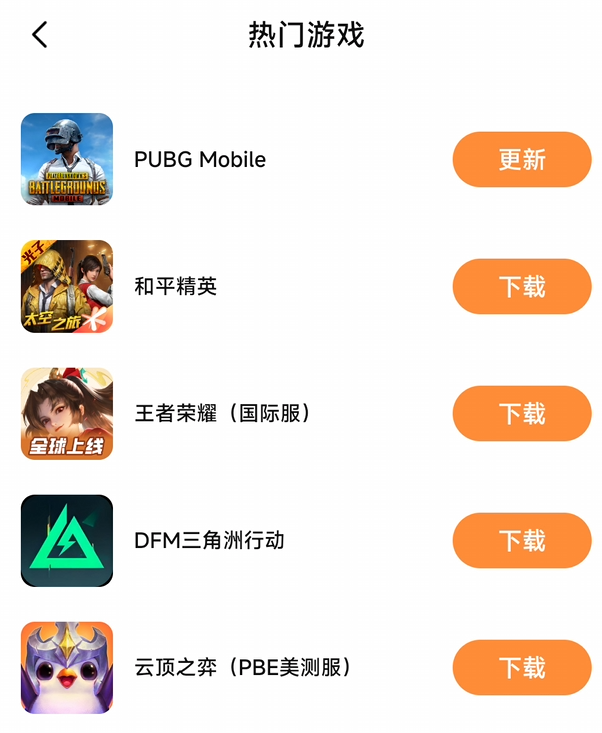The height and width of the screenshot is (733, 602).
Task: Open the 王者荣耀（国际服）game row
Action: (x=222, y=413)
